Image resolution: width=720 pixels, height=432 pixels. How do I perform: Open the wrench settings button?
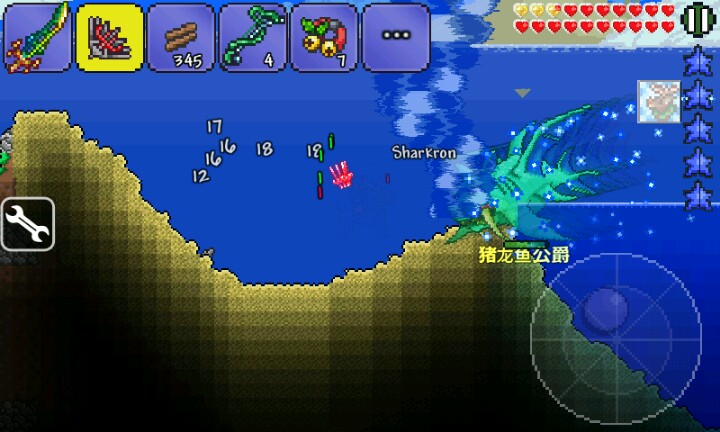[27, 224]
